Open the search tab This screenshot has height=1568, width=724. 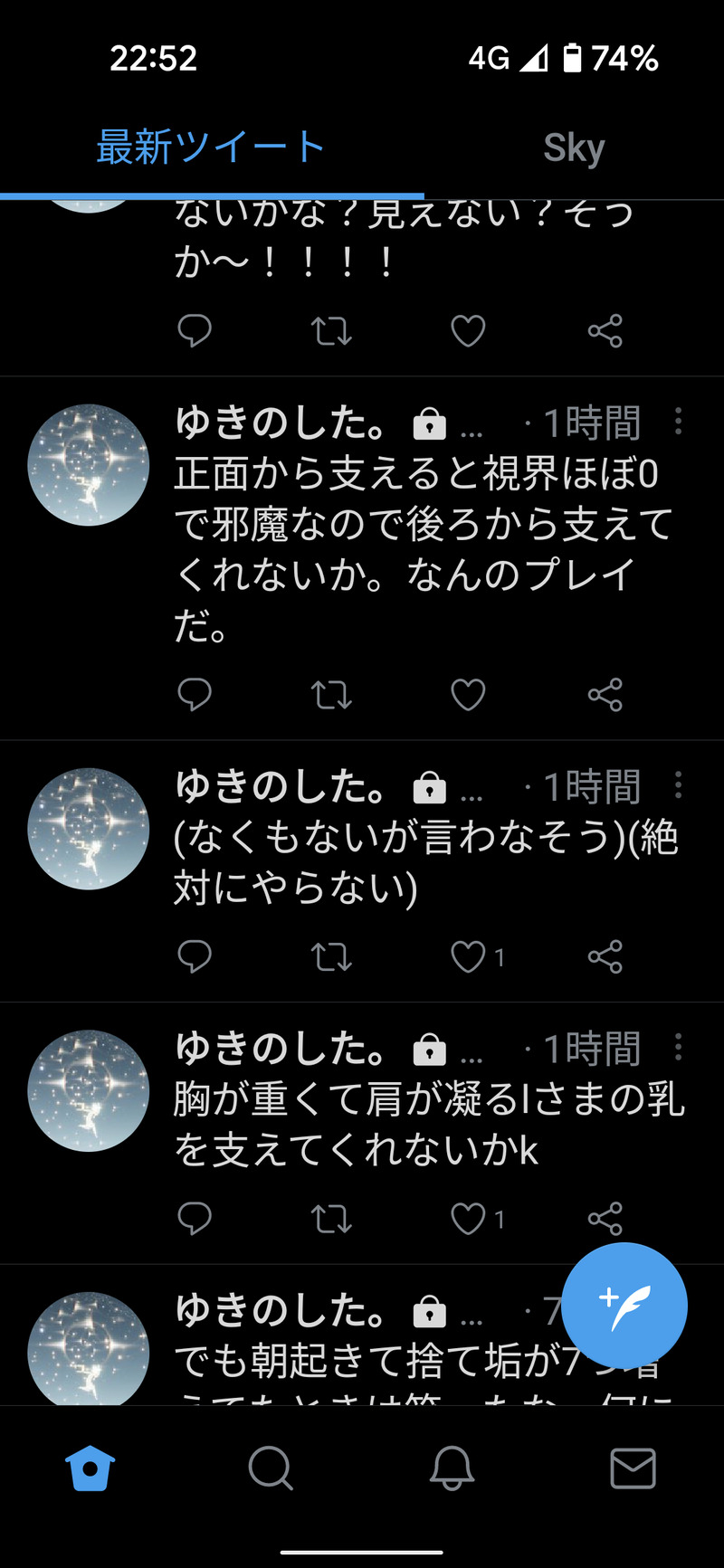pos(271,1468)
